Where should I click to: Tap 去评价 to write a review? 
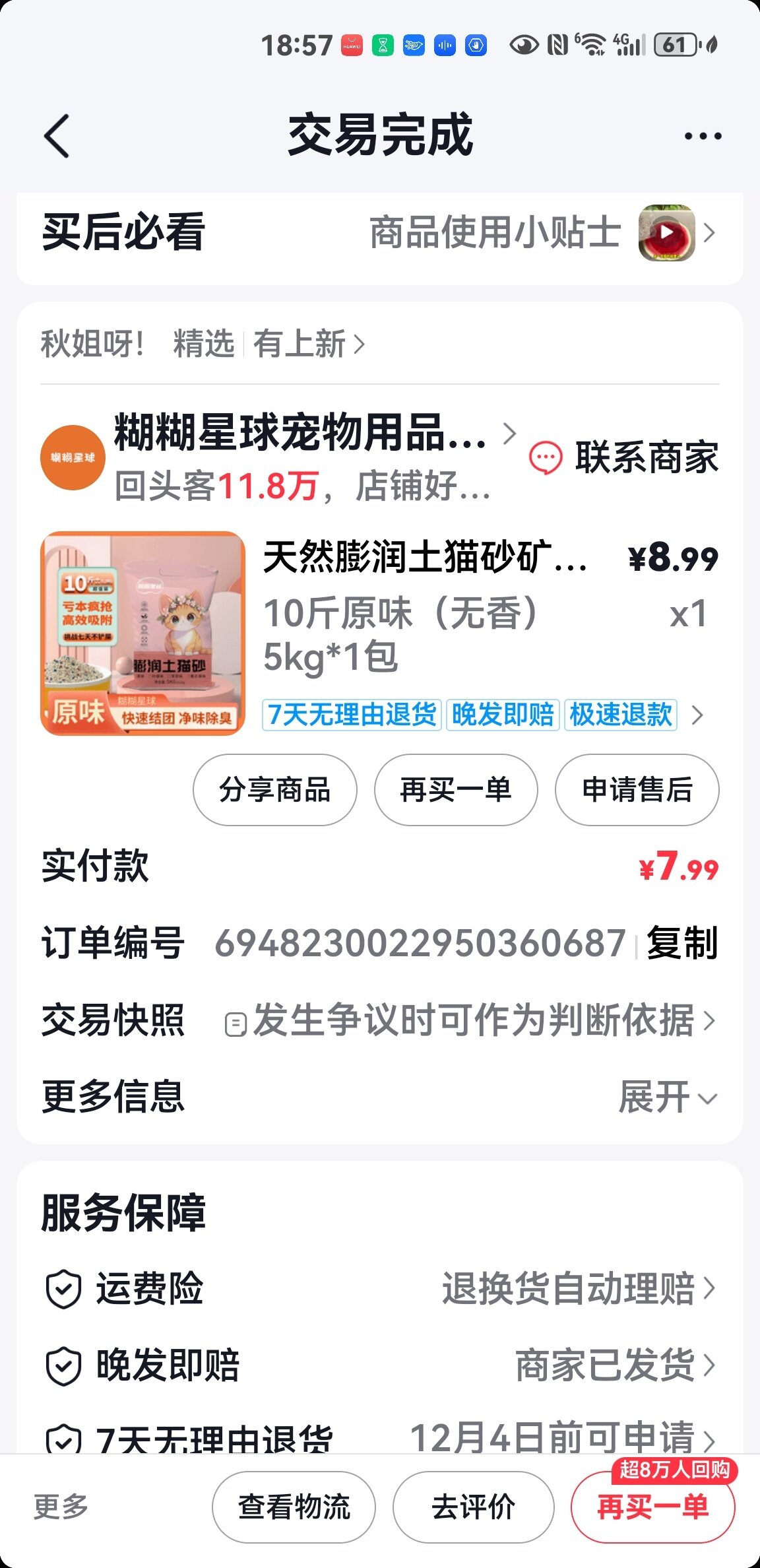coord(473,1507)
